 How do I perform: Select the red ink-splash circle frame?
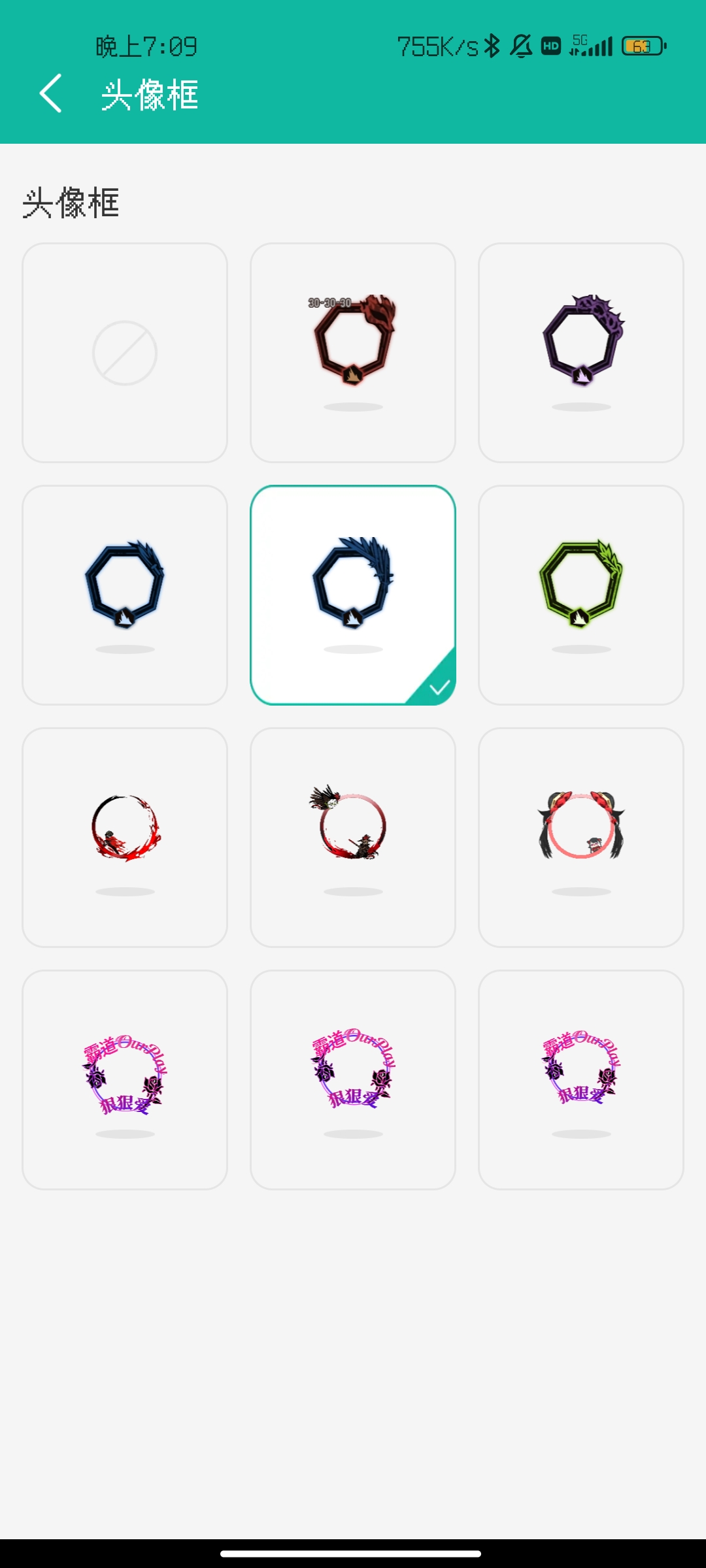pos(125,837)
